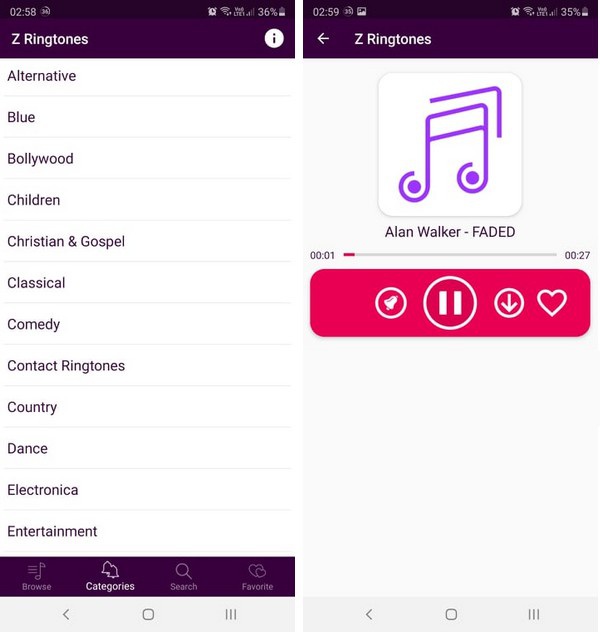
Task: Pause the Alan Walker - FADED ringtone
Action: pyautogui.click(x=450, y=302)
